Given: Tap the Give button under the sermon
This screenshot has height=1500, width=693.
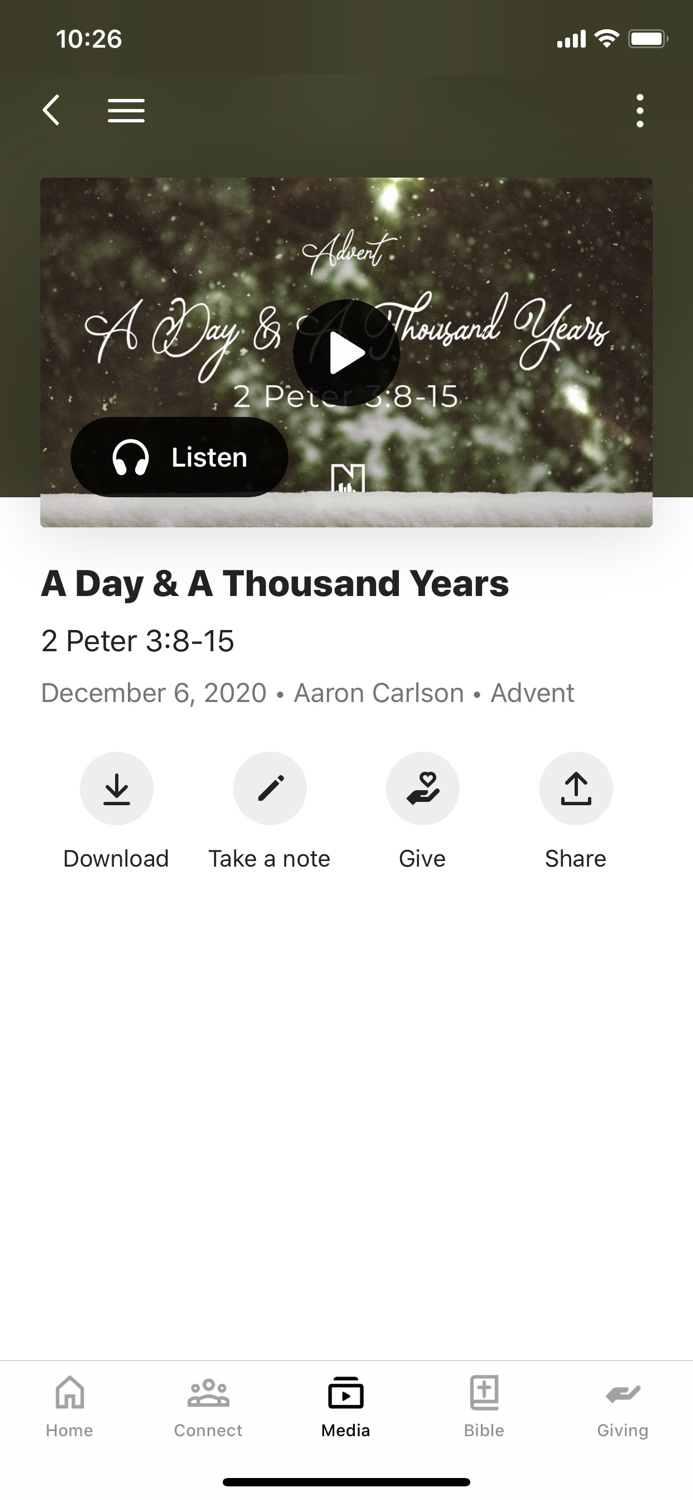Looking at the screenshot, I should point(422,789).
